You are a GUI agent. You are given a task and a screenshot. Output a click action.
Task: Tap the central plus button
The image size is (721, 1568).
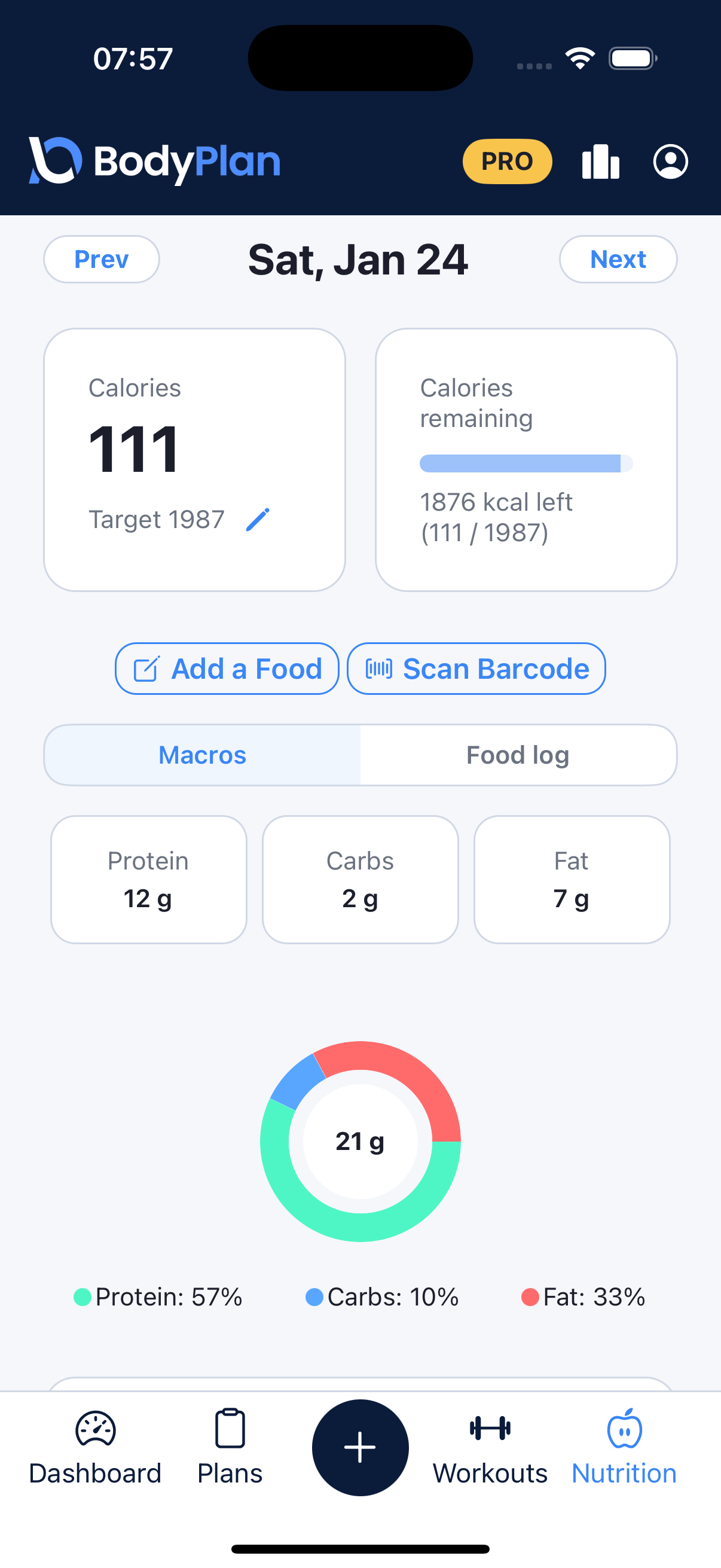pos(360,1448)
